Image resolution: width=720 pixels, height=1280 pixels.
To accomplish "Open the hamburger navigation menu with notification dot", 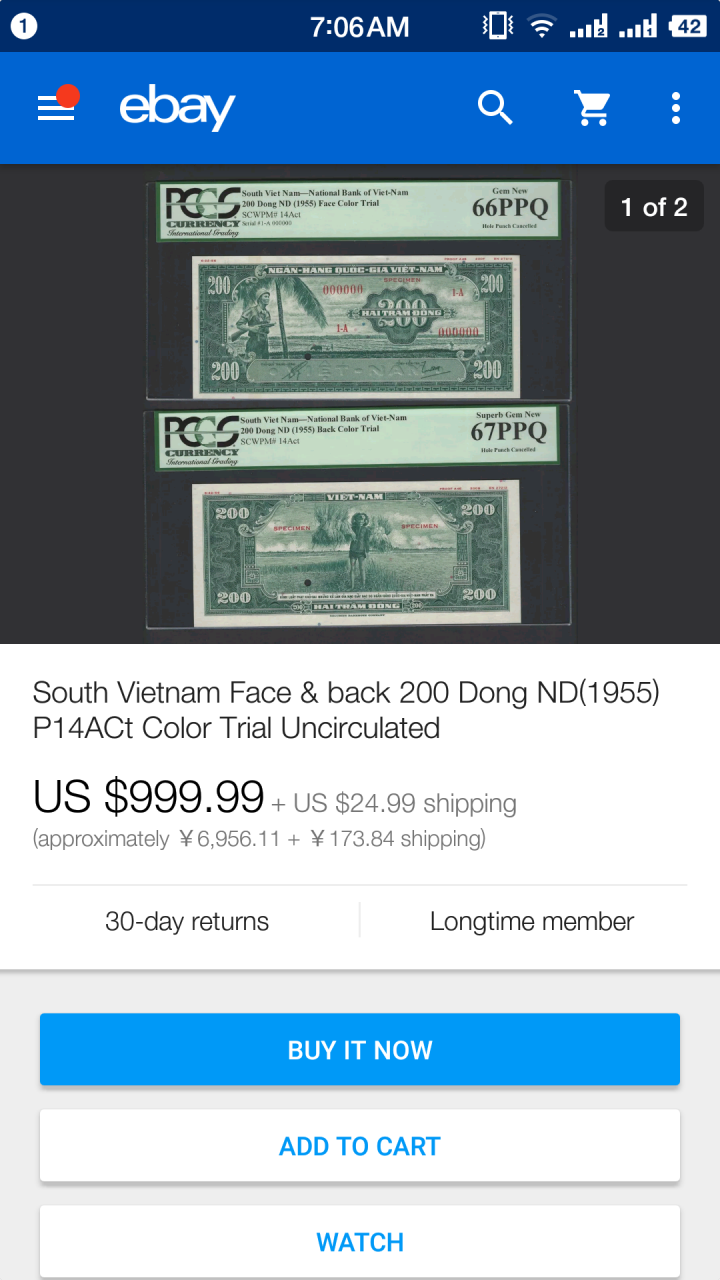I will (55, 107).
